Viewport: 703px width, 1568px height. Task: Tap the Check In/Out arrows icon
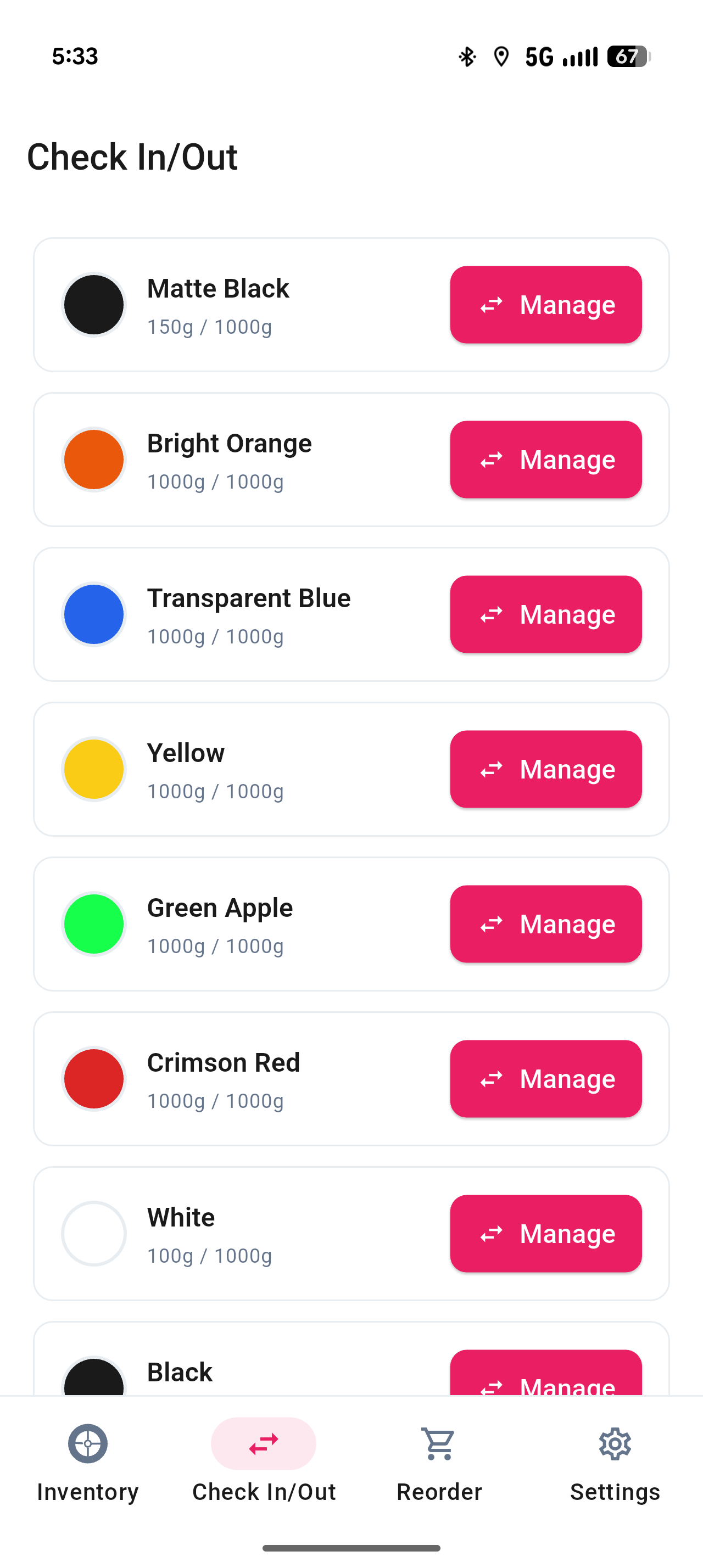click(263, 1443)
